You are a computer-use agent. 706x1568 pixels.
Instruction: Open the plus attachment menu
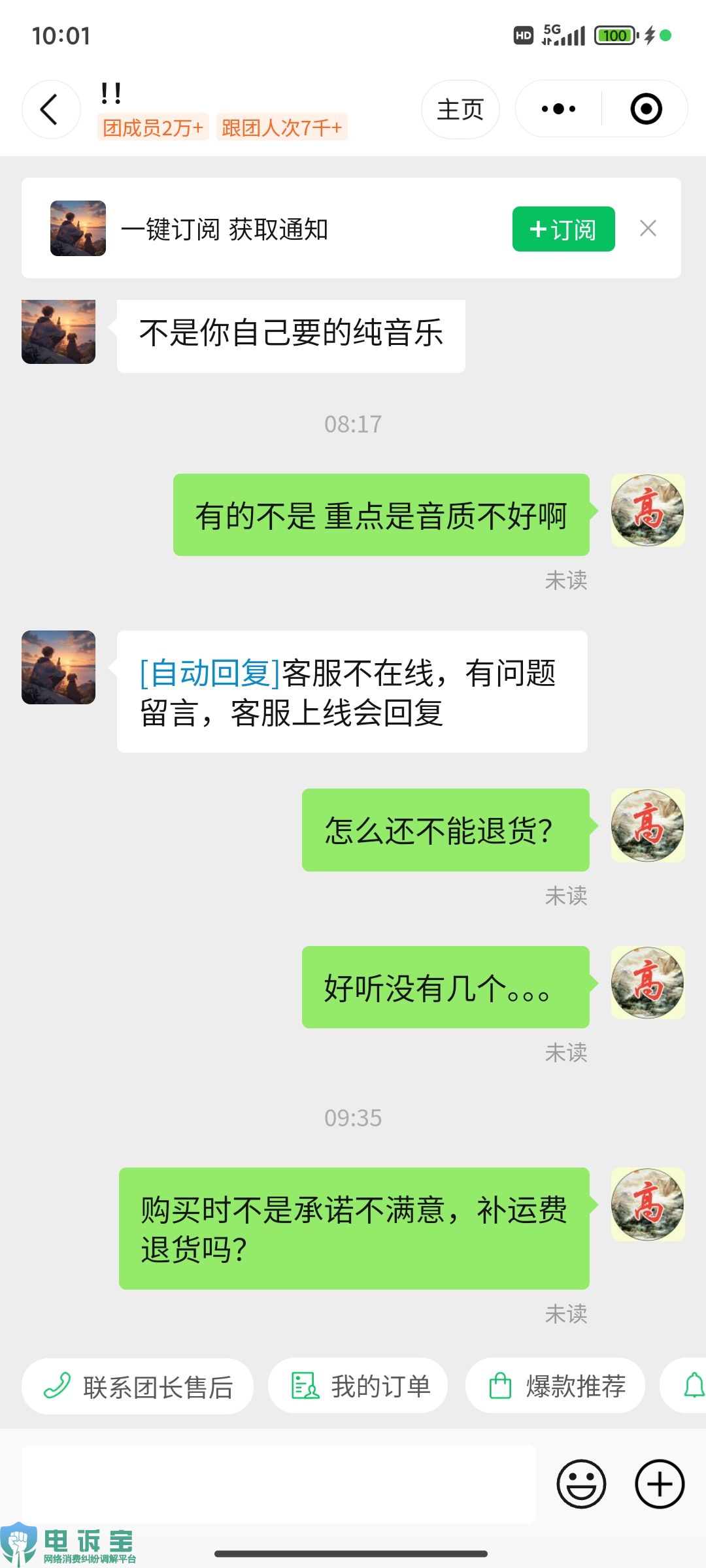660,1484
